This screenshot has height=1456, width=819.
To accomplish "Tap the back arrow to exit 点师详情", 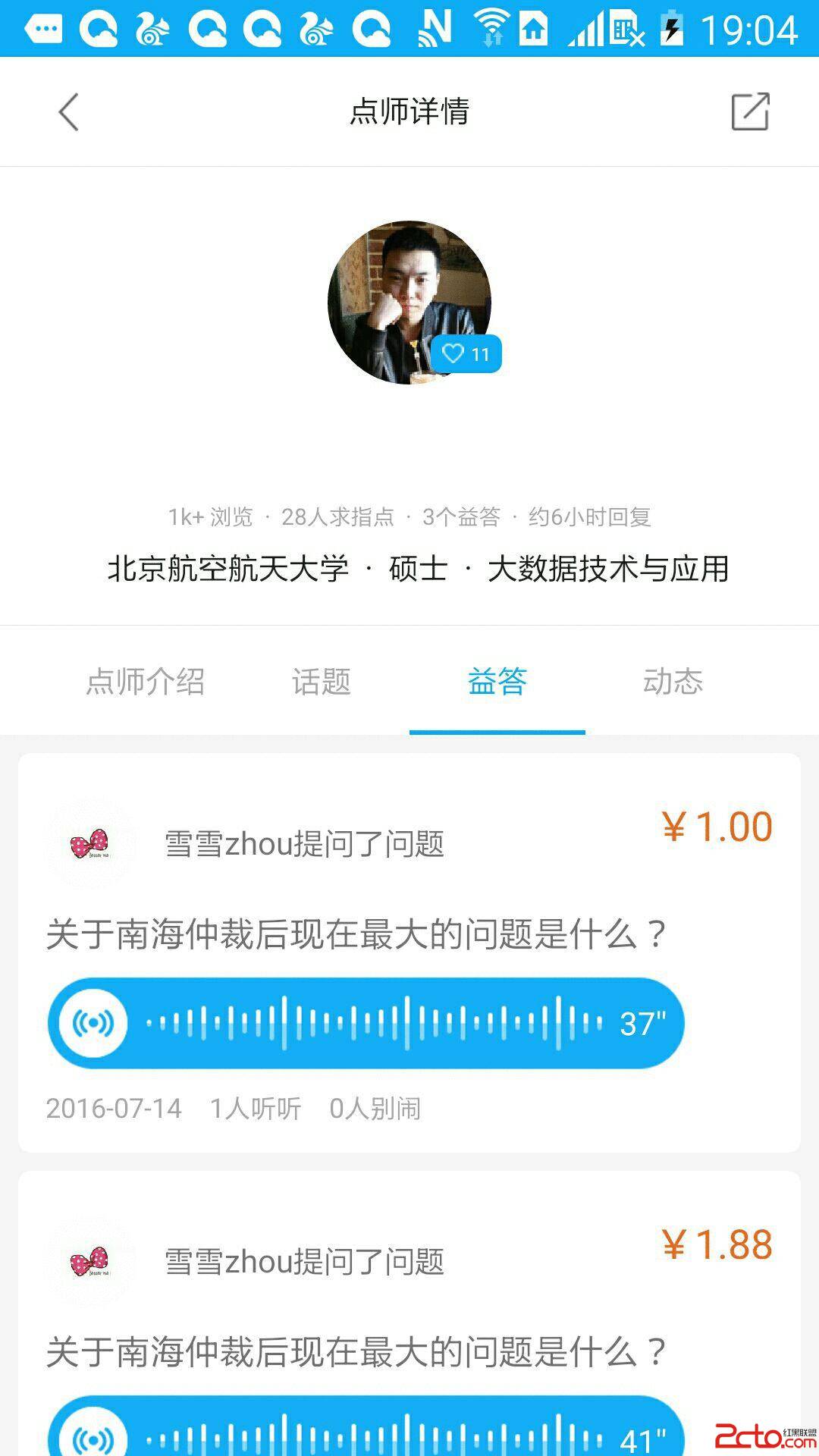I will pos(68,111).
